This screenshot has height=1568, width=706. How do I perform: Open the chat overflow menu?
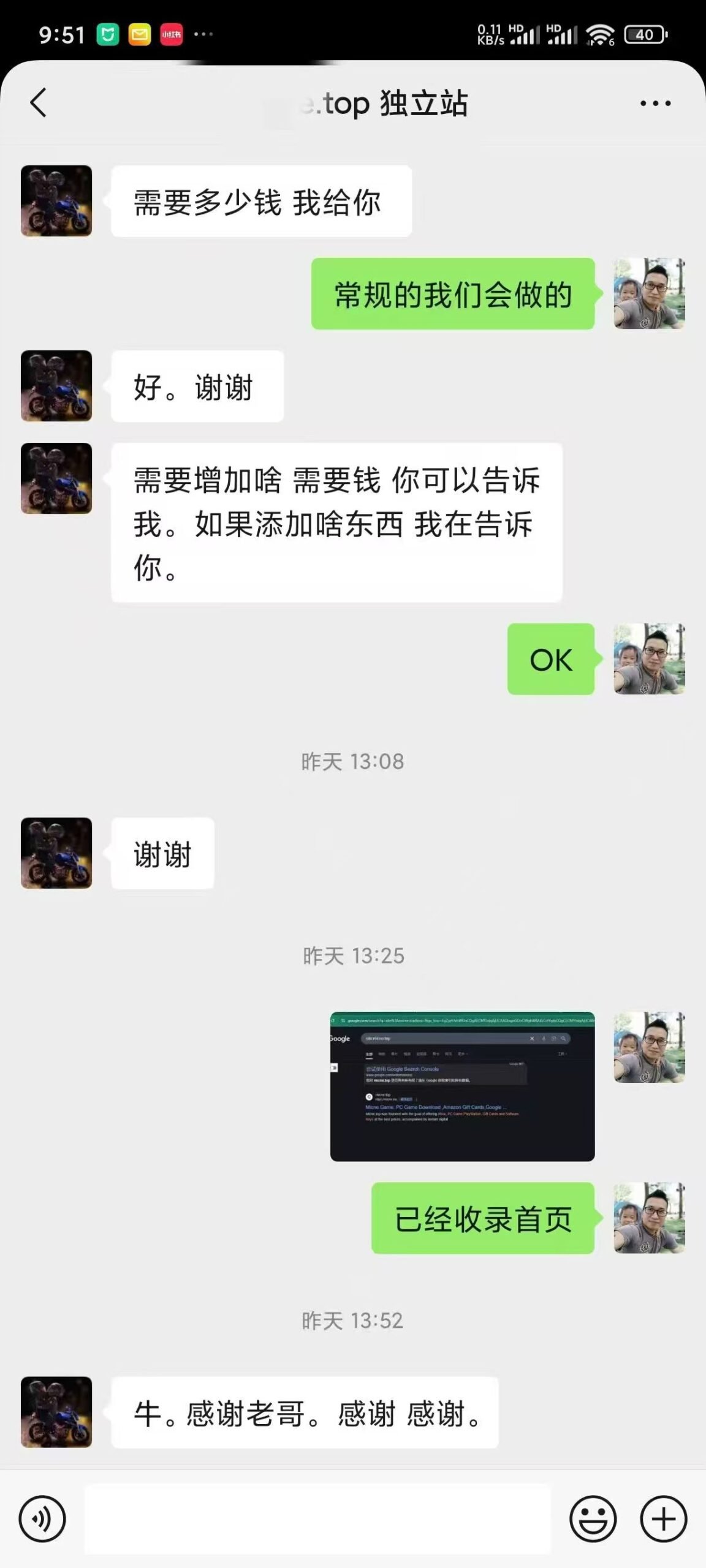[x=655, y=104]
